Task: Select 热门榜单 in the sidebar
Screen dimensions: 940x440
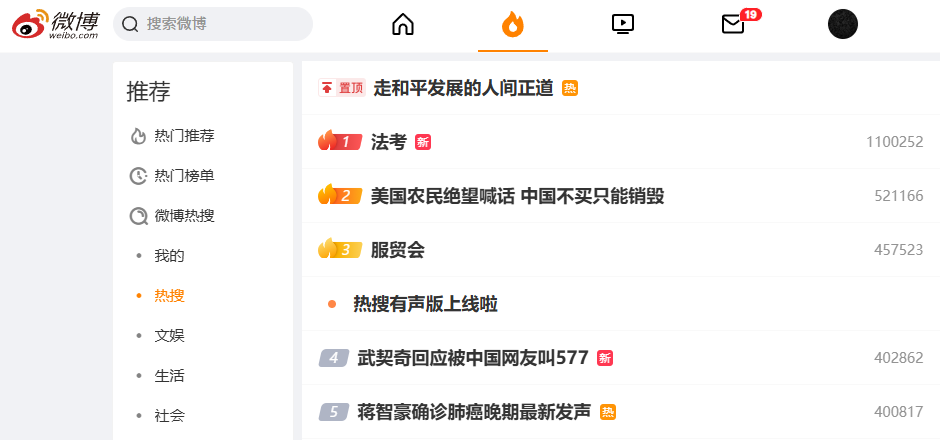Action: (173, 176)
